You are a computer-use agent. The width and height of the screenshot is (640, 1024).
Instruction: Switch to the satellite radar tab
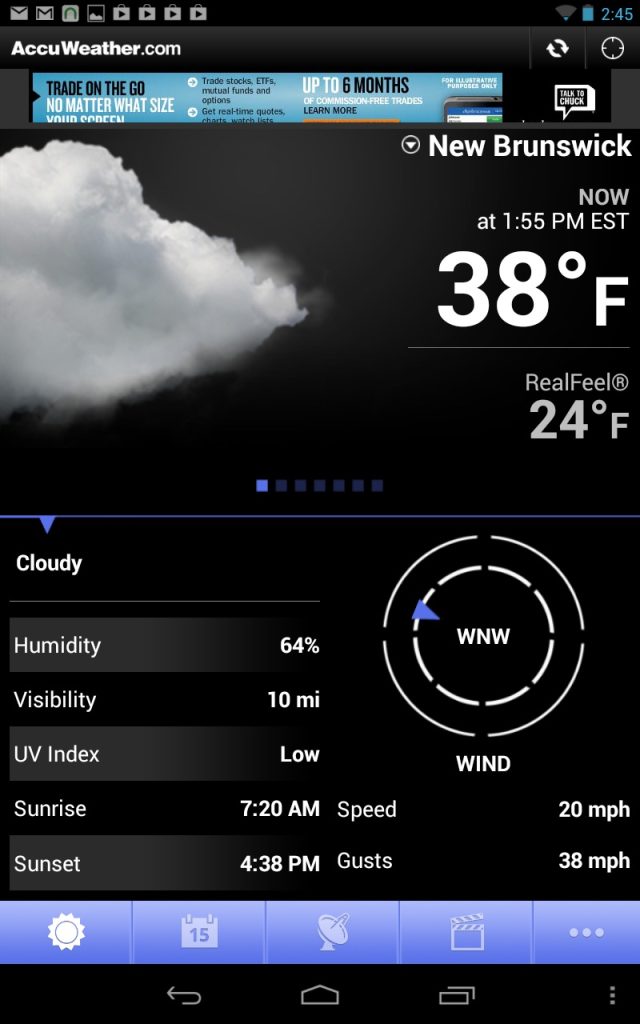click(x=333, y=933)
